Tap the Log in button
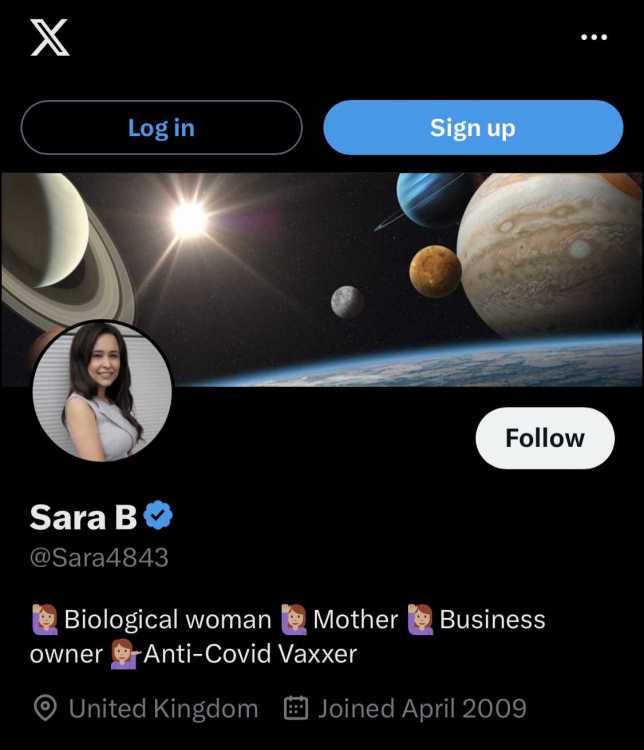This screenshot has height=750, width=644. tap(161, 128)
